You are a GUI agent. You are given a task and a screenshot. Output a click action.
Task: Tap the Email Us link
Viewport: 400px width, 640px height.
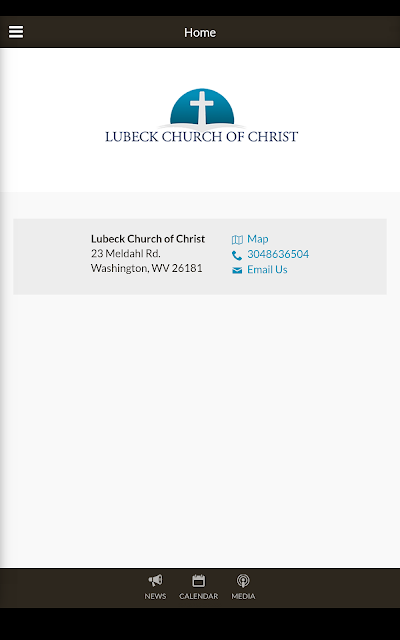(x=259, y=269)
